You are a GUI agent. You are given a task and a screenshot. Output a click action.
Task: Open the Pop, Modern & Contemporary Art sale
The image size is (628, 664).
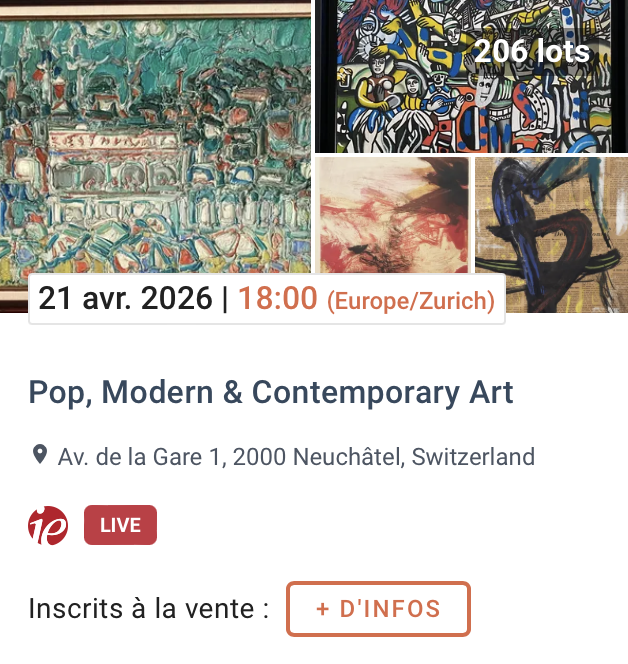tap(270, 392)
